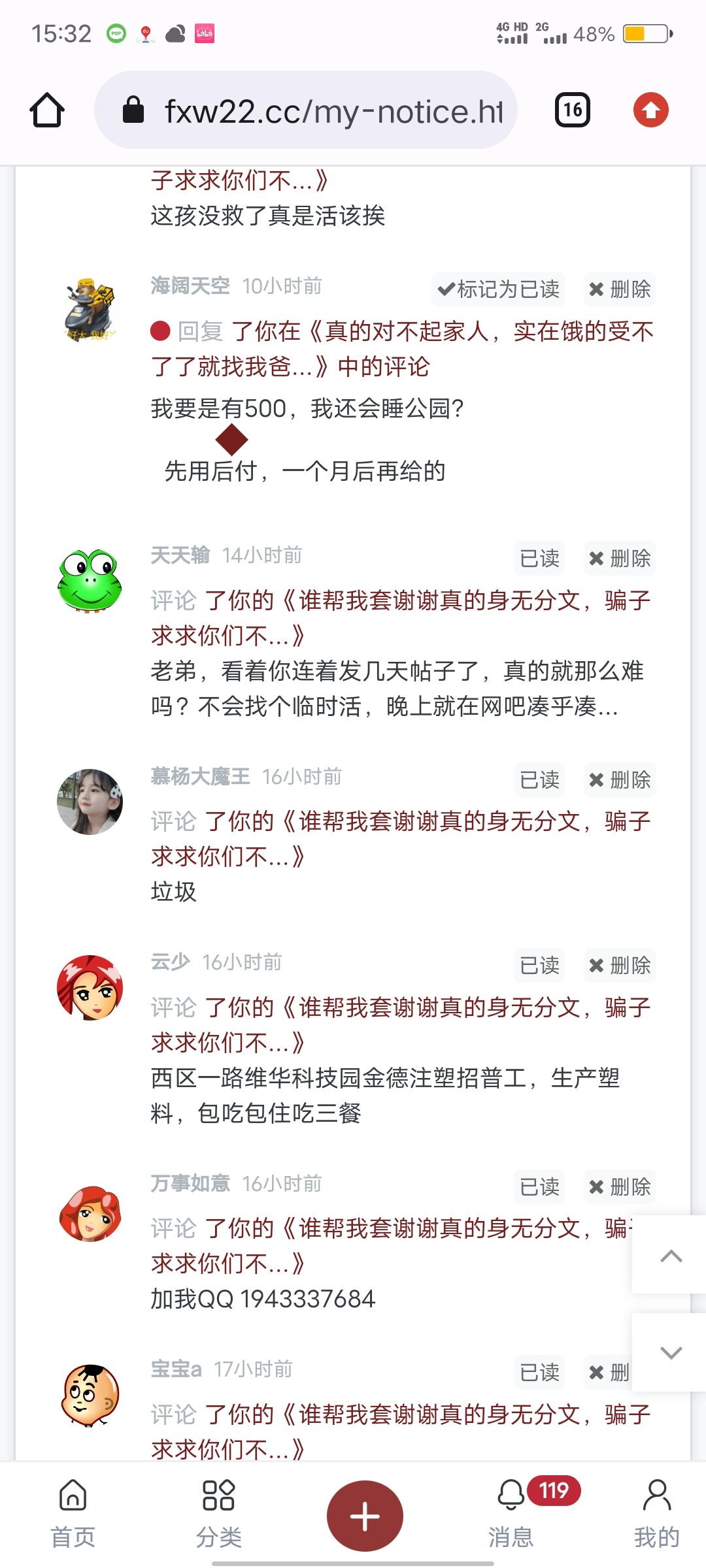Delete the notification from 海阔天空
The height and width of the screenshot is (1568, 706).
[620, 289]
